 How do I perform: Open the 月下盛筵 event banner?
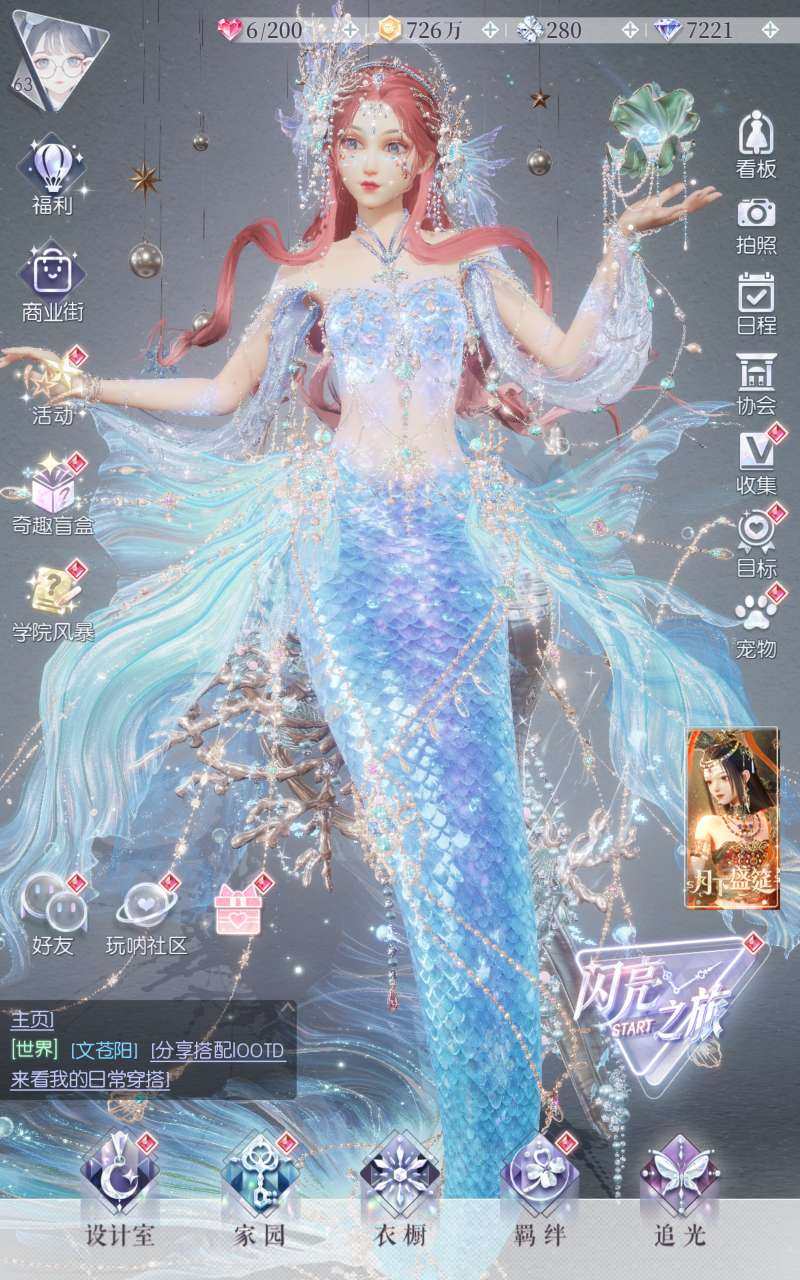731,817
